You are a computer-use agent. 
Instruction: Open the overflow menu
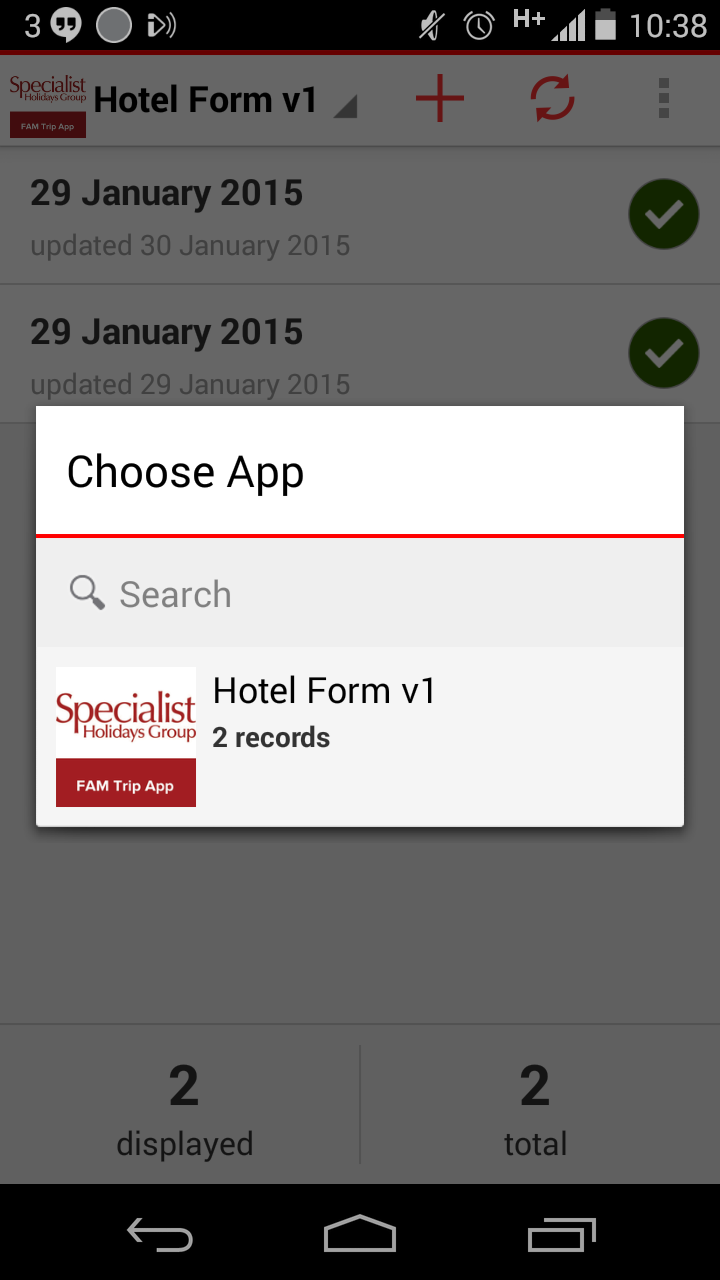[x=664, y=99]
